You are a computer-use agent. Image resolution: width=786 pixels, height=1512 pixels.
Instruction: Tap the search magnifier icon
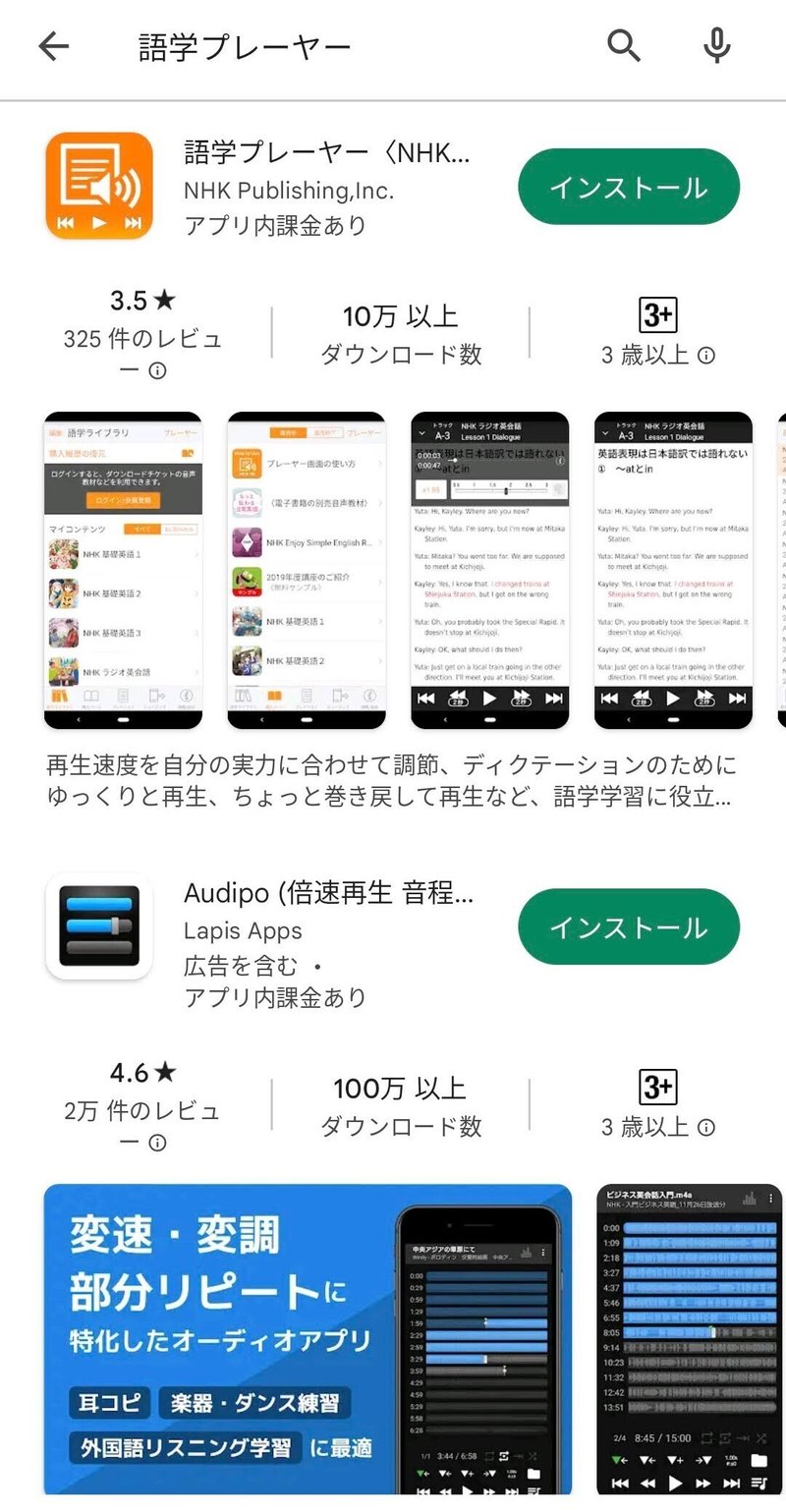(624, 45)
